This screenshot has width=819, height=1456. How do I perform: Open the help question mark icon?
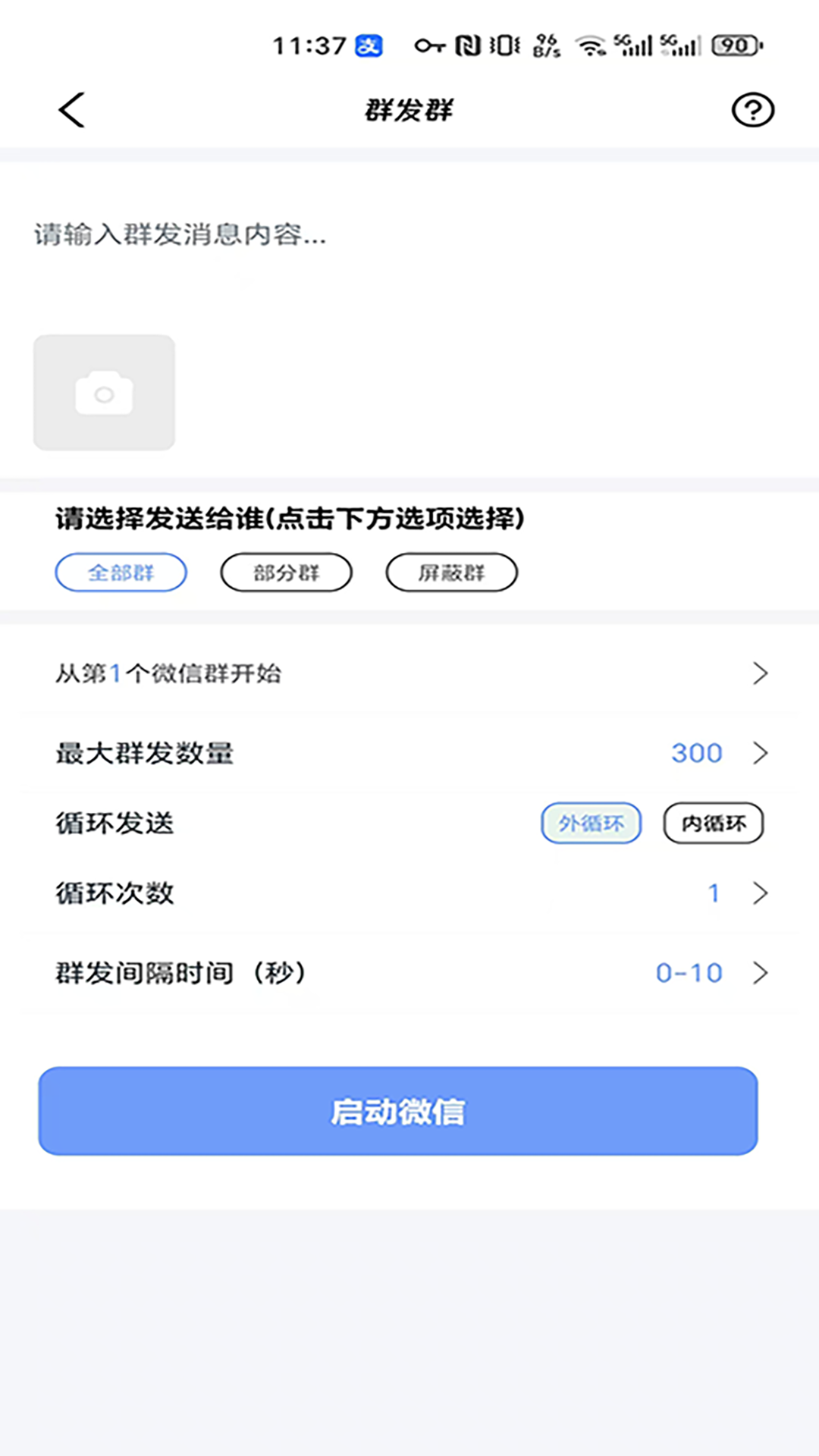[752, 110]
